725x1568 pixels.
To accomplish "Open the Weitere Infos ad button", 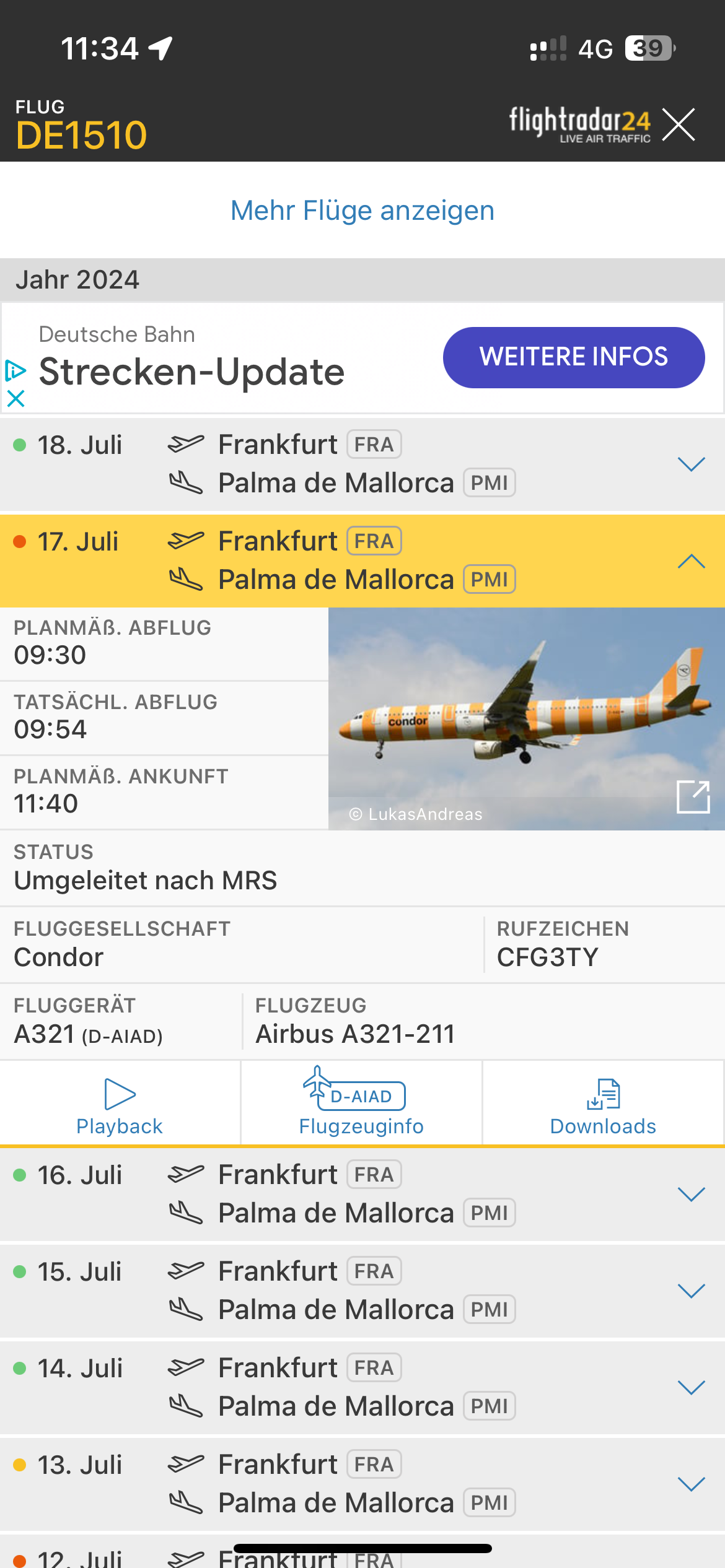I will point(574,357).
